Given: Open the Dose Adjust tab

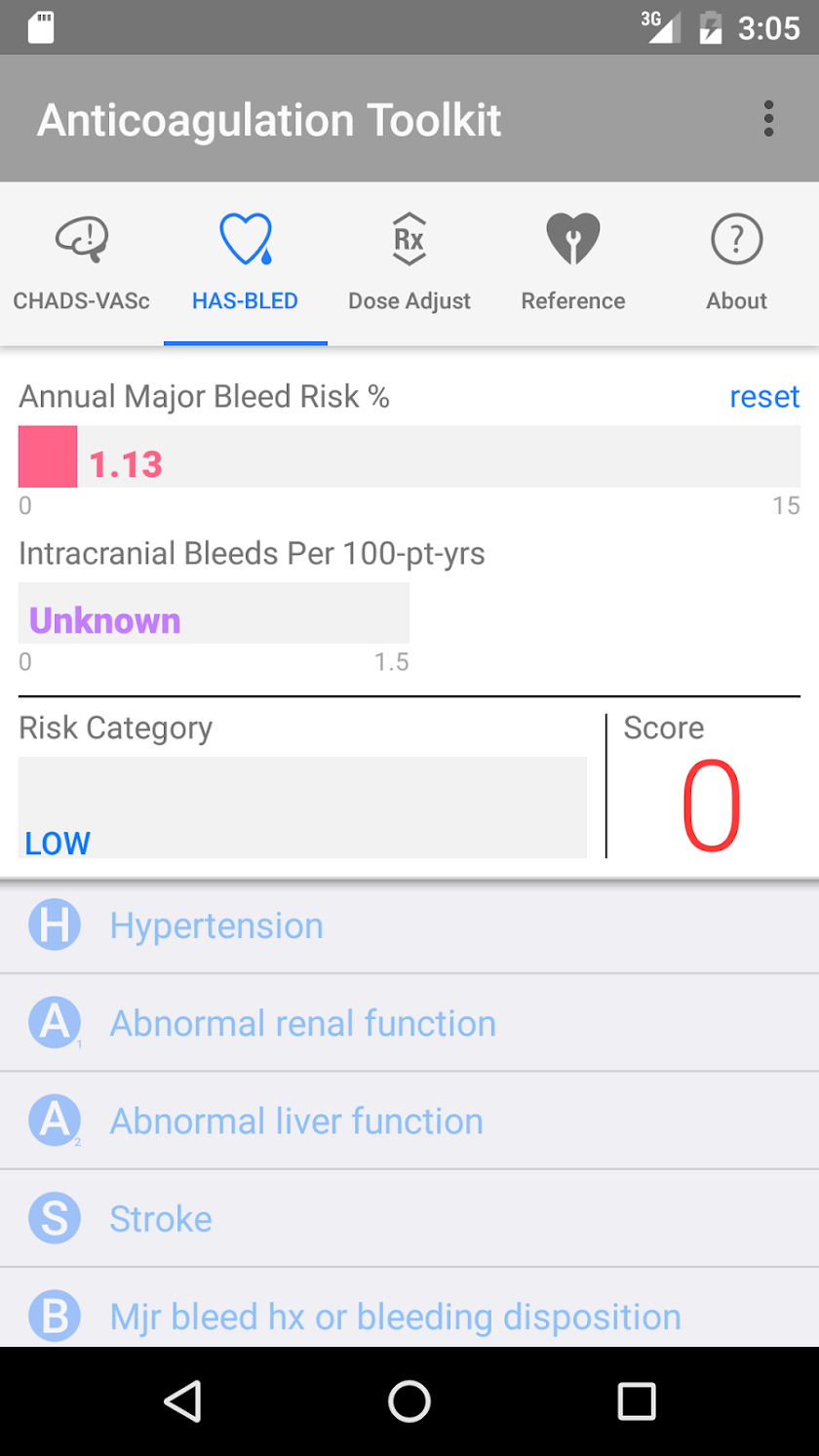Looking at the screenshot, I should click(x=409, y=263).
